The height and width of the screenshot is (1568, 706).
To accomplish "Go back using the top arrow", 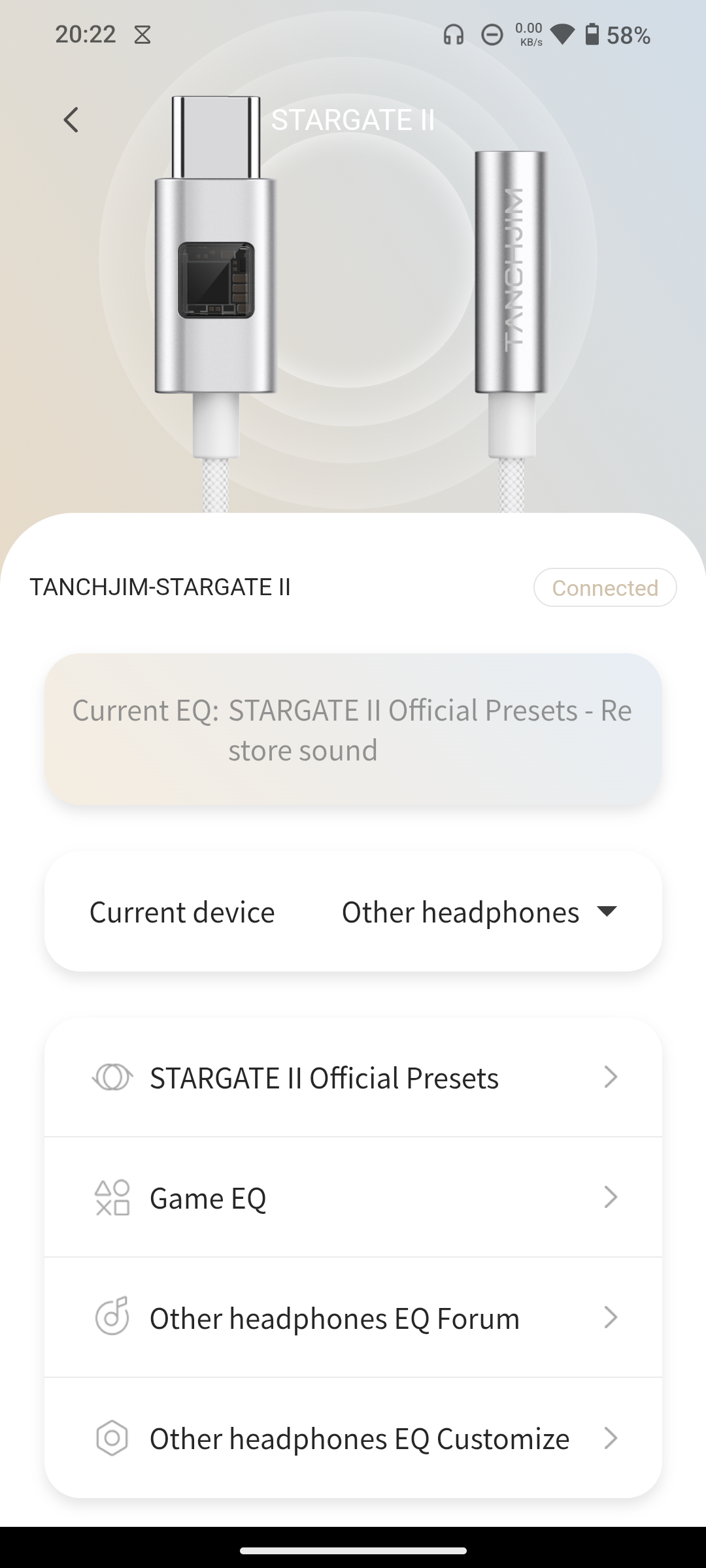I will 71,120.
